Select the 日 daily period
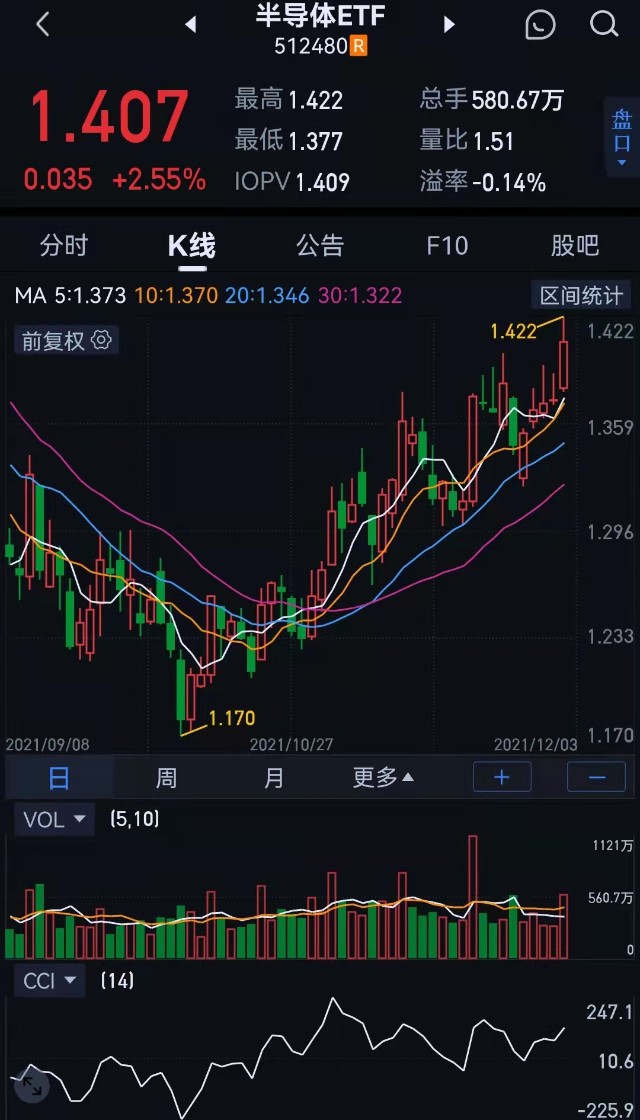 (59, 778)
